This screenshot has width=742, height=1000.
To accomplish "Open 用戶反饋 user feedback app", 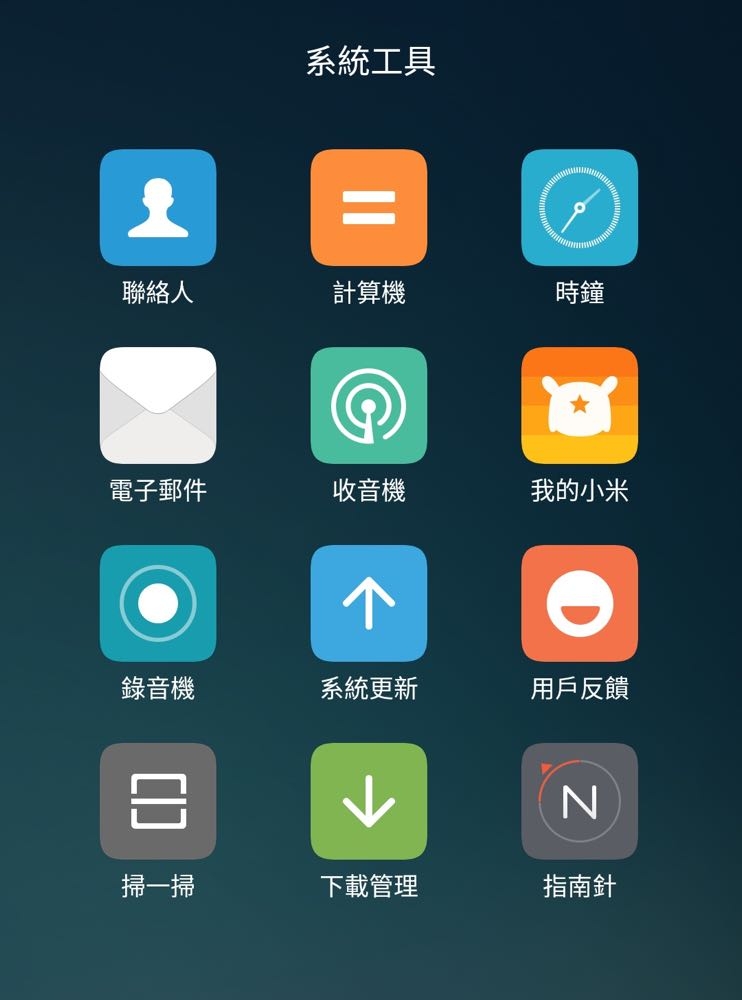I will 579,603.
